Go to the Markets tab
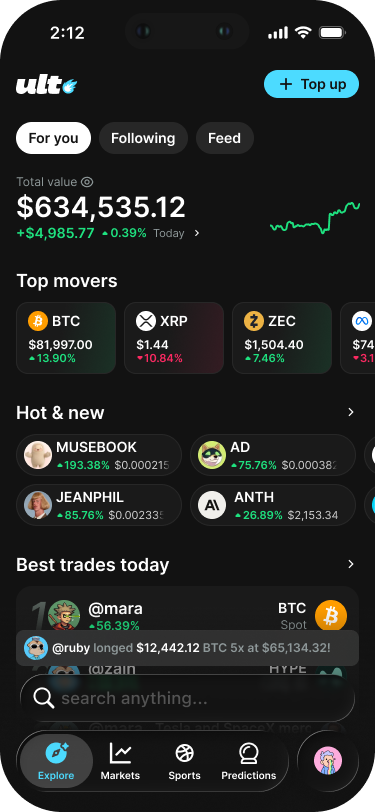This screenshot has height=812, width=375. pyautogui.click(x=120, y=762)
